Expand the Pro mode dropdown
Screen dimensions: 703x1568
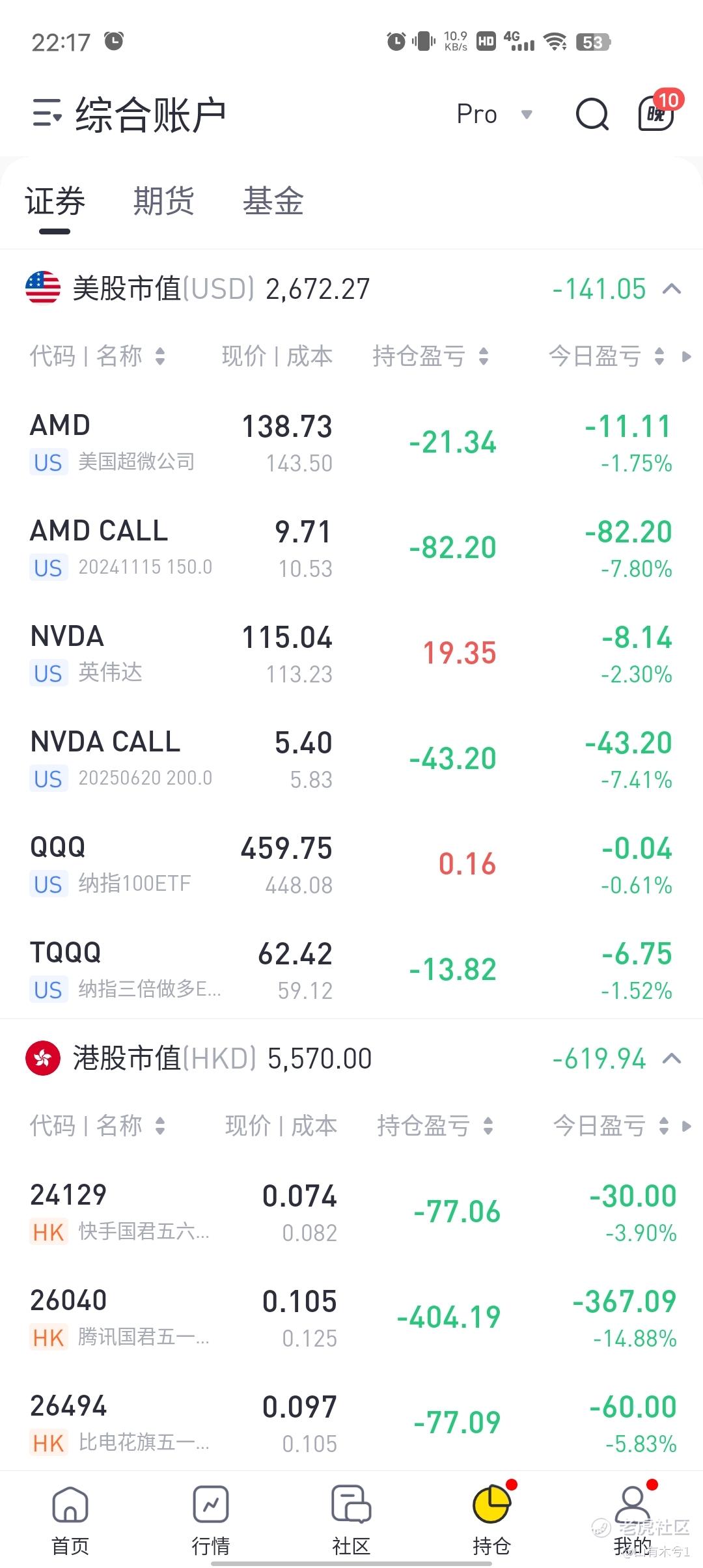[495, 115]
